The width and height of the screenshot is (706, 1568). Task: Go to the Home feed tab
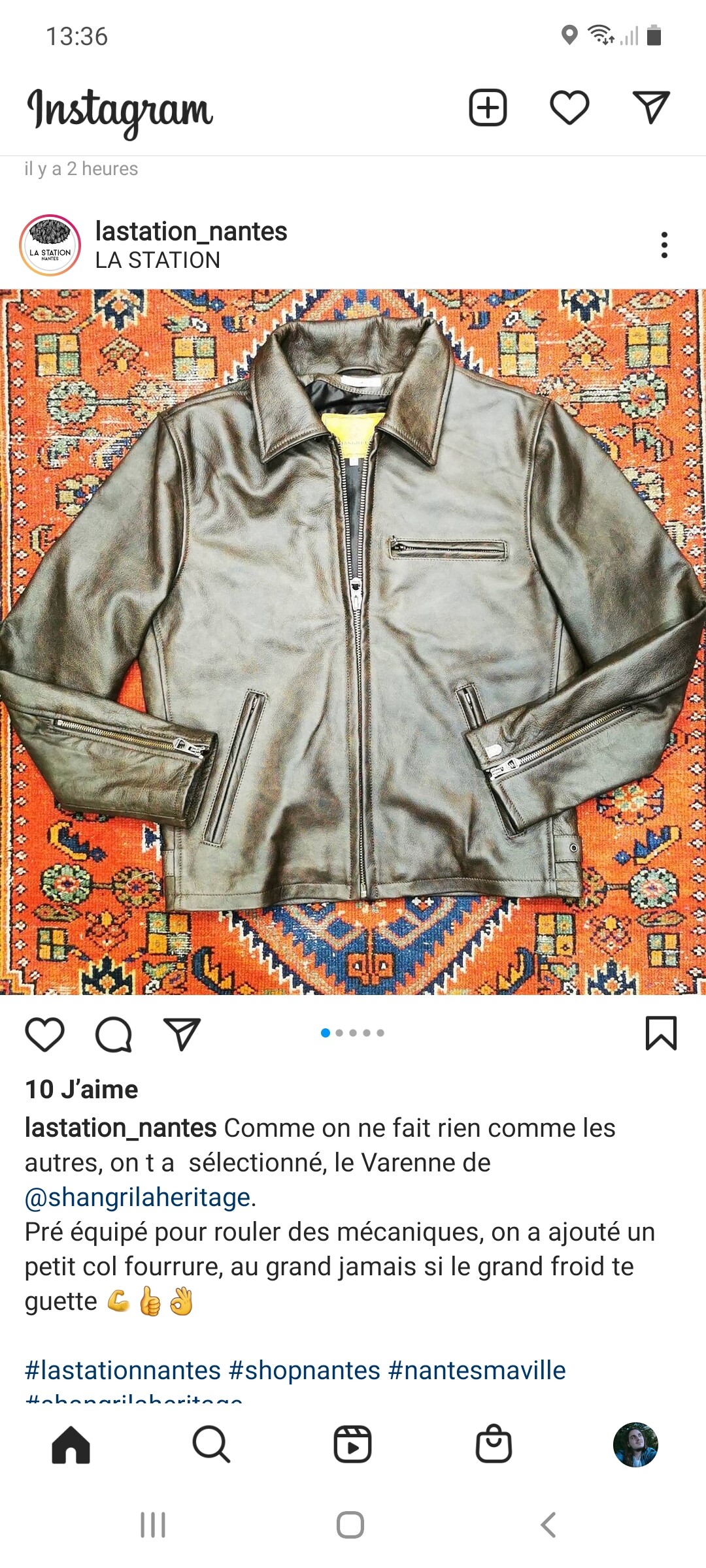coord(71,1445)
